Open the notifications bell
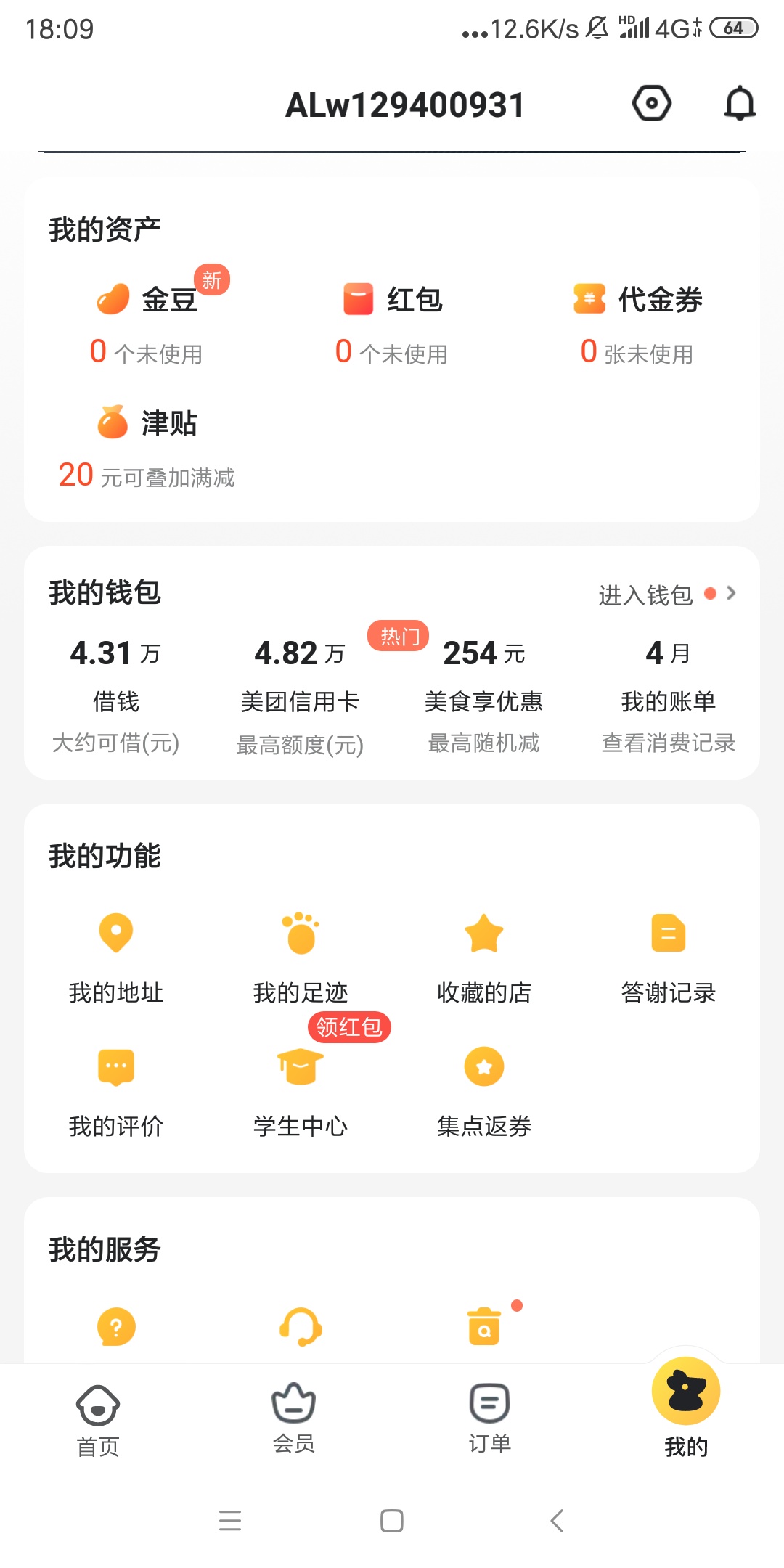This screenshot has height=1568, width=784. pos(740,103)
